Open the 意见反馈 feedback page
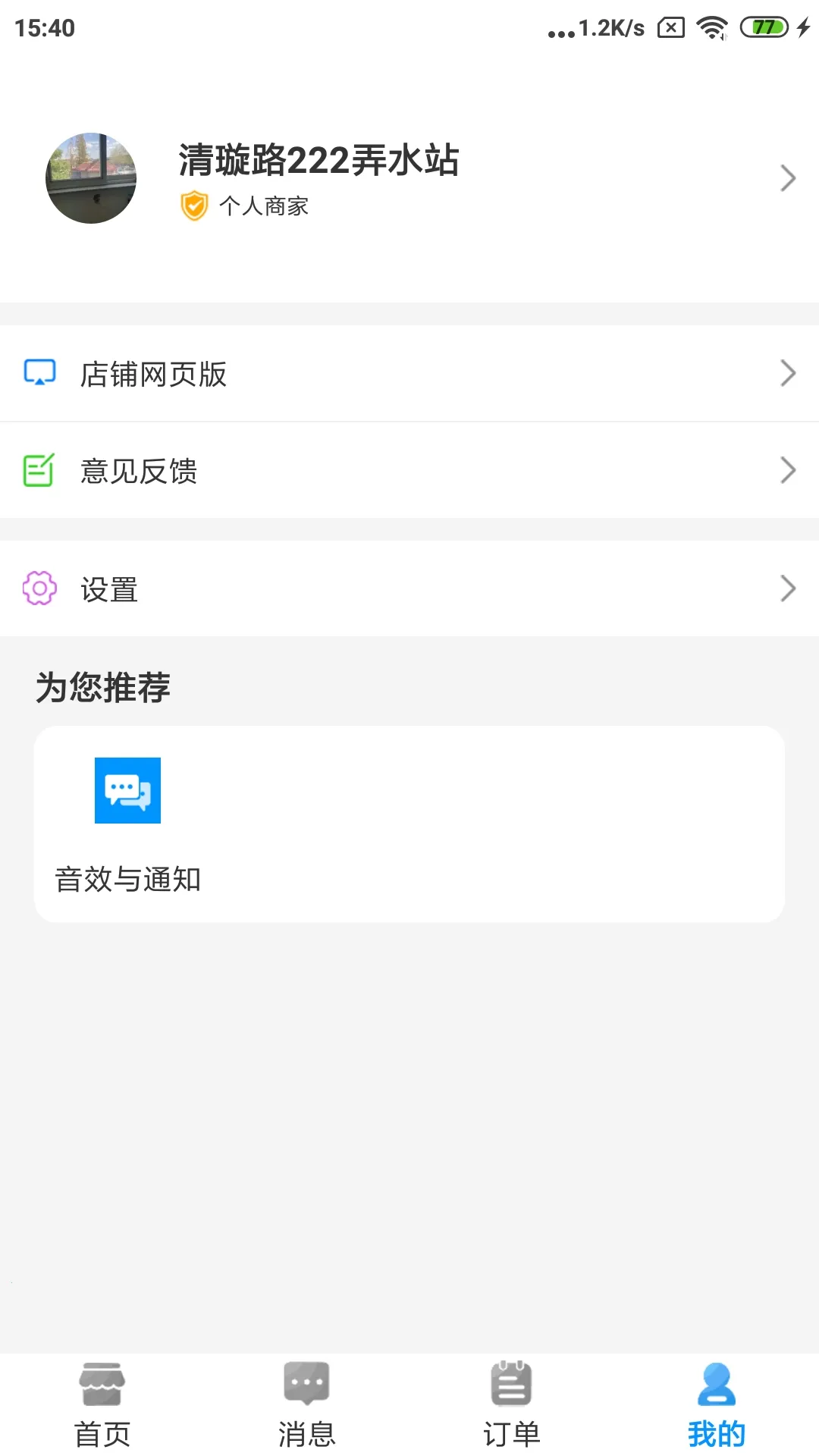The width and height of the screenshot is (819, 1456). [x=140, y=471]
